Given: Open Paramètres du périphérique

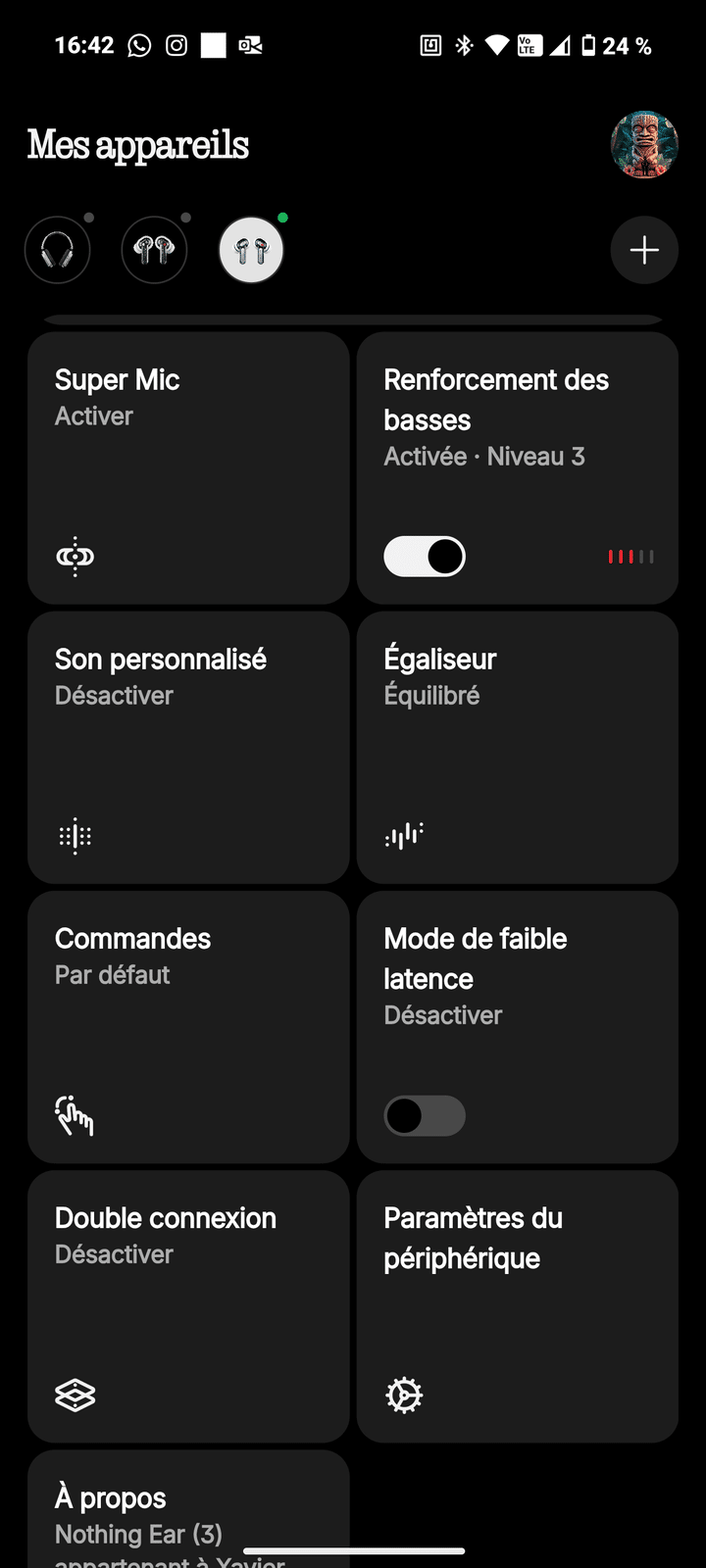Looking at the screenshot, I should tap(517, 1305).
